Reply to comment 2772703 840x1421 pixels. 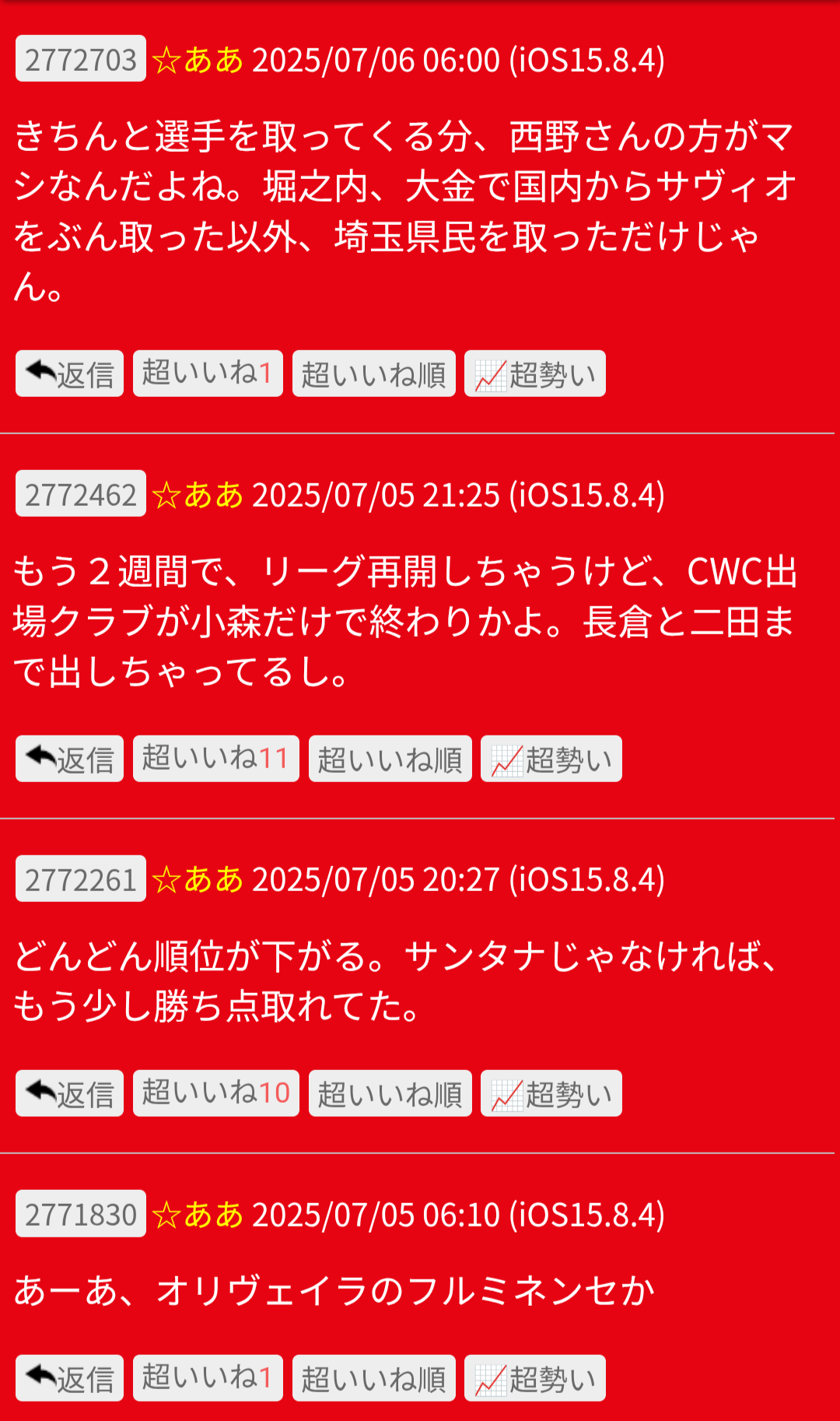(x=69, y=374)
